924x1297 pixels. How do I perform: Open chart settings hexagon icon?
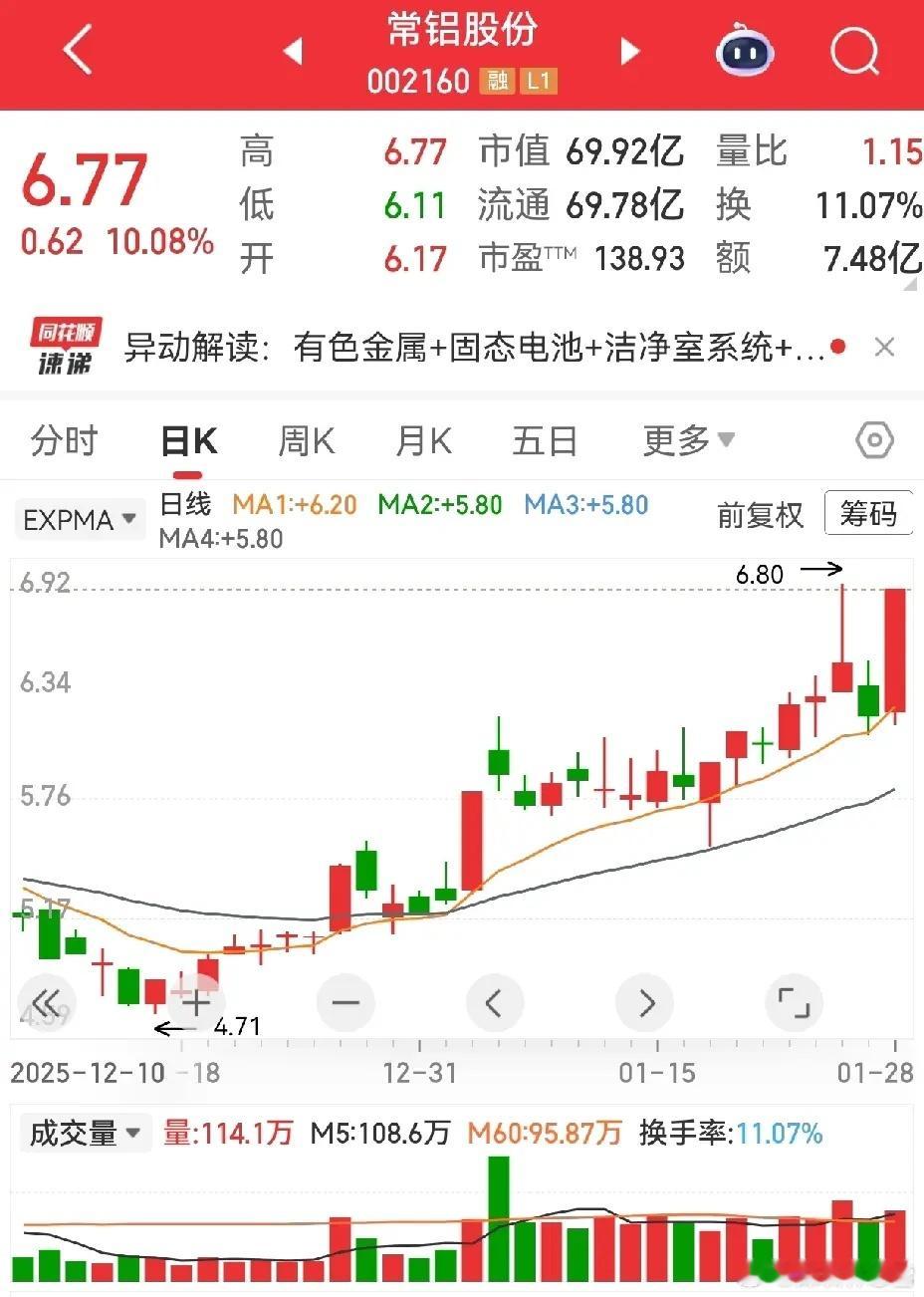[x=875, y=440]
